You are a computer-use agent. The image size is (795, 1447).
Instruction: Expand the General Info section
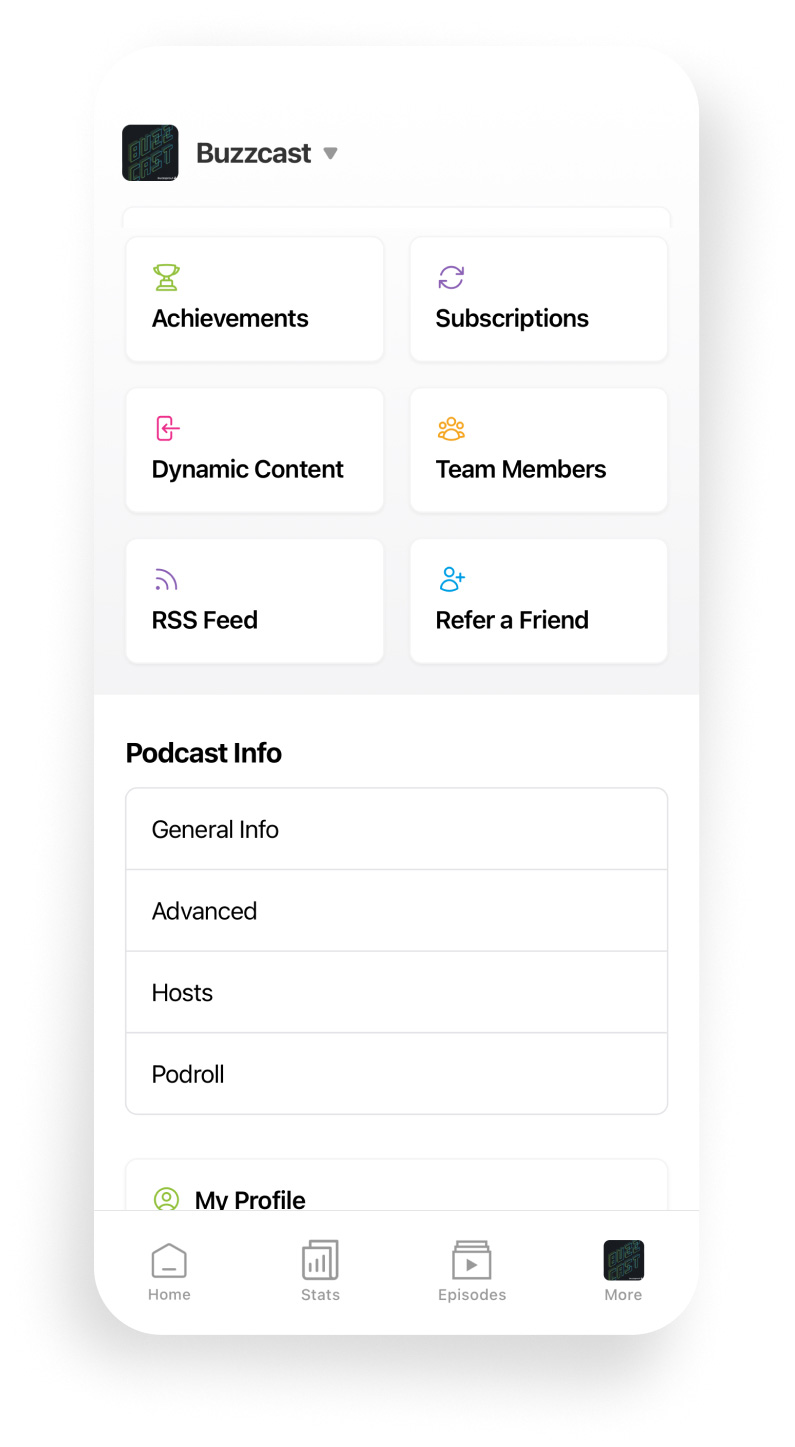pos(396,829)
